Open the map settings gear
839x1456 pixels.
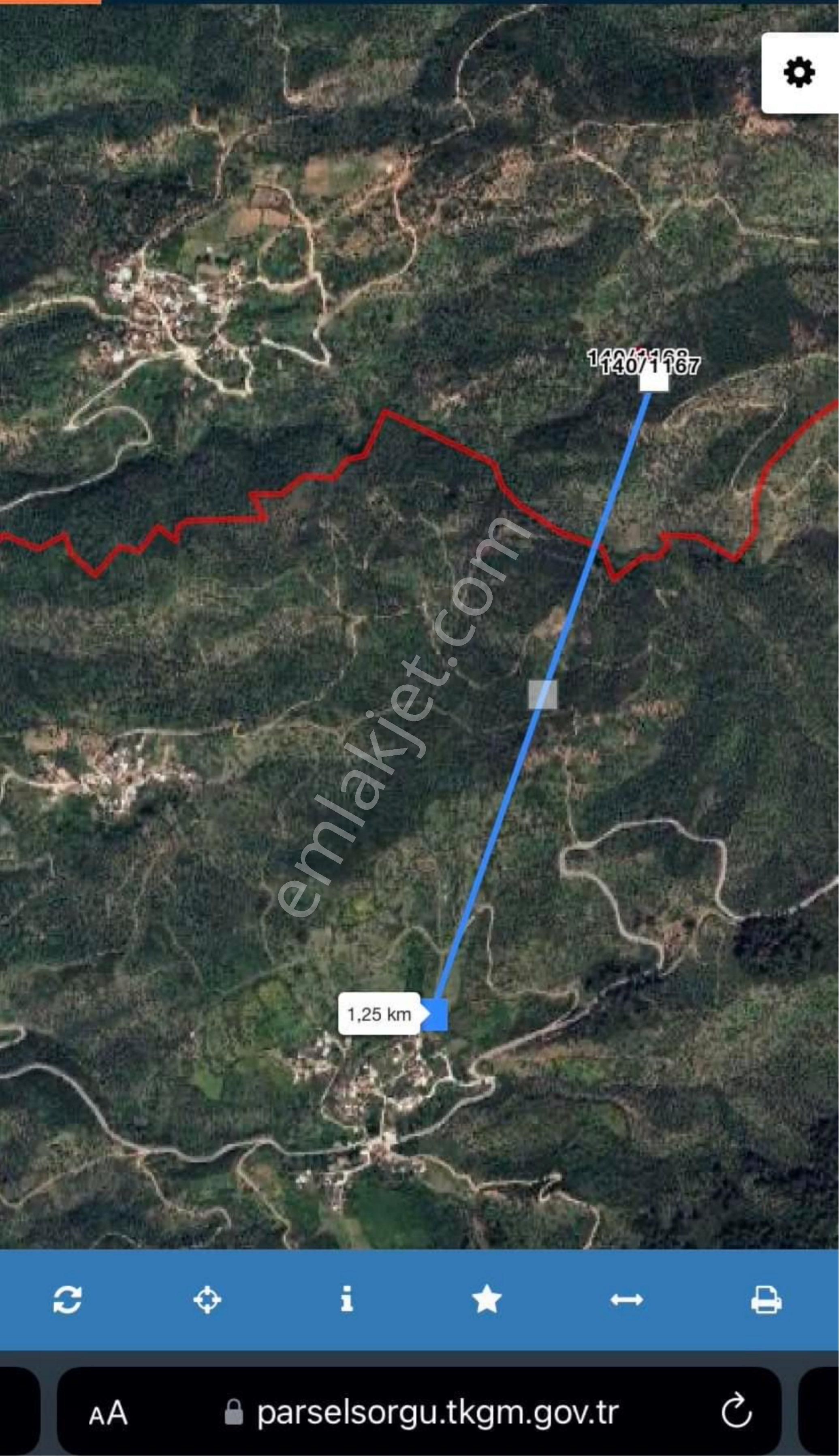point(798,72)
